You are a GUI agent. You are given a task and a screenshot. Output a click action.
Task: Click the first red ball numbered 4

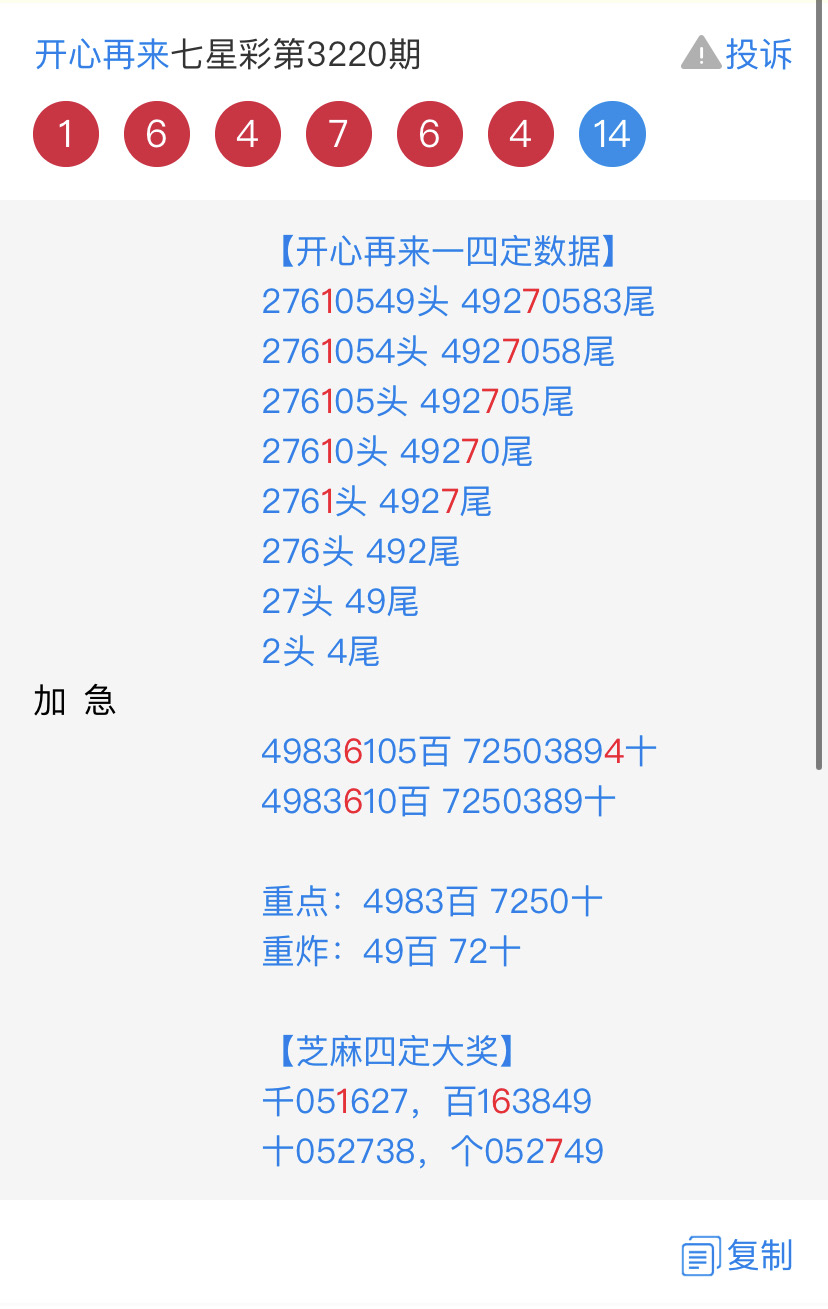click(248, 133)
